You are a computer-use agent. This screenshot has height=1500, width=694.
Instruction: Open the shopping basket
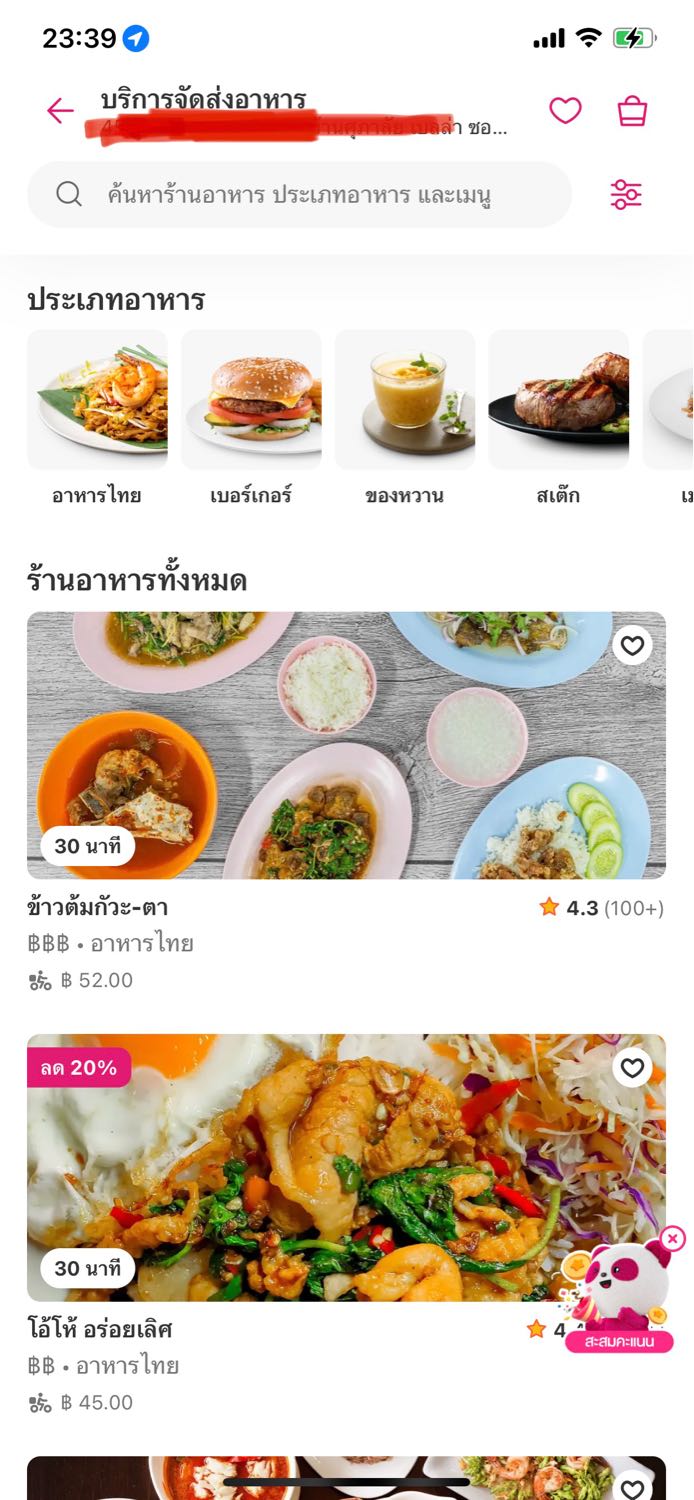click(x=632, y=111)
